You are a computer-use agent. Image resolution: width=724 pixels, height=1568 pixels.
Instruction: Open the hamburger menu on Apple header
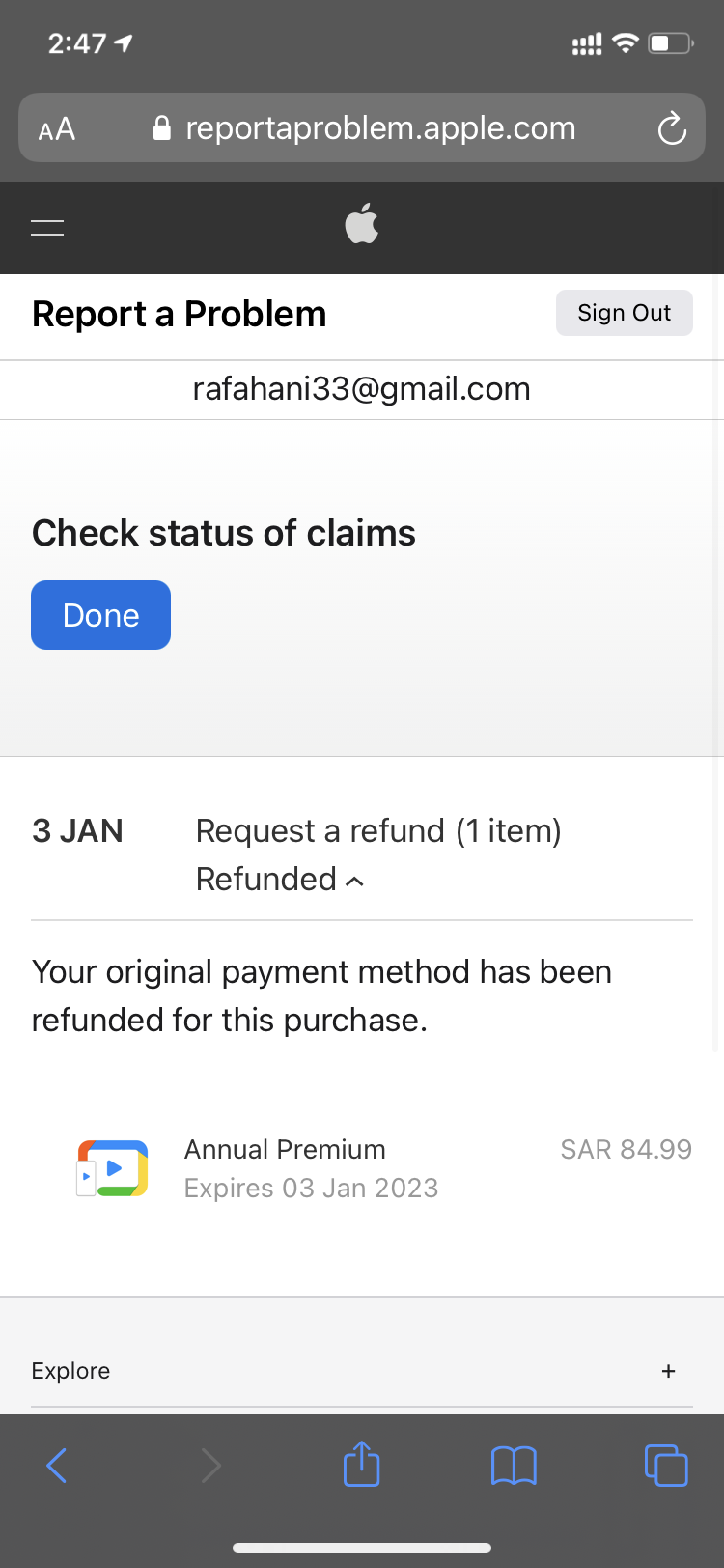tap(47, 228)
